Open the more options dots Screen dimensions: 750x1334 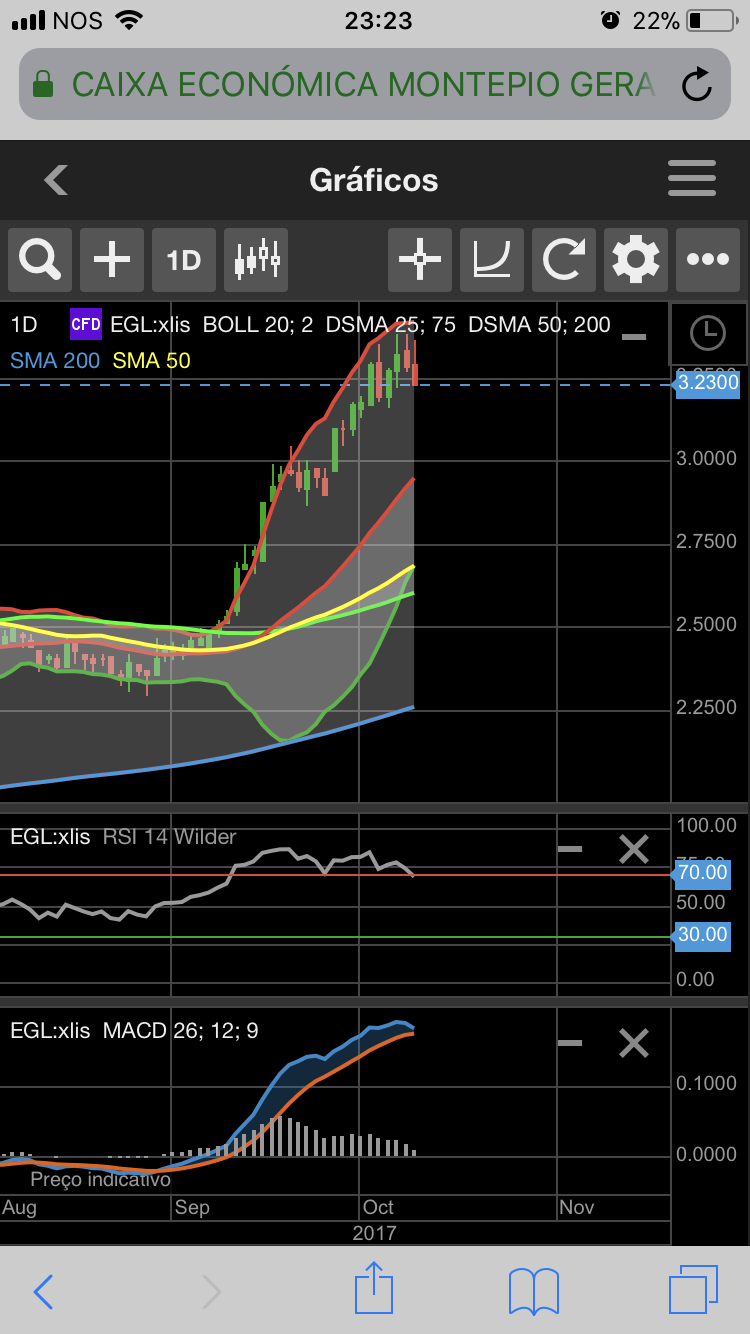(x=708, y=260)
